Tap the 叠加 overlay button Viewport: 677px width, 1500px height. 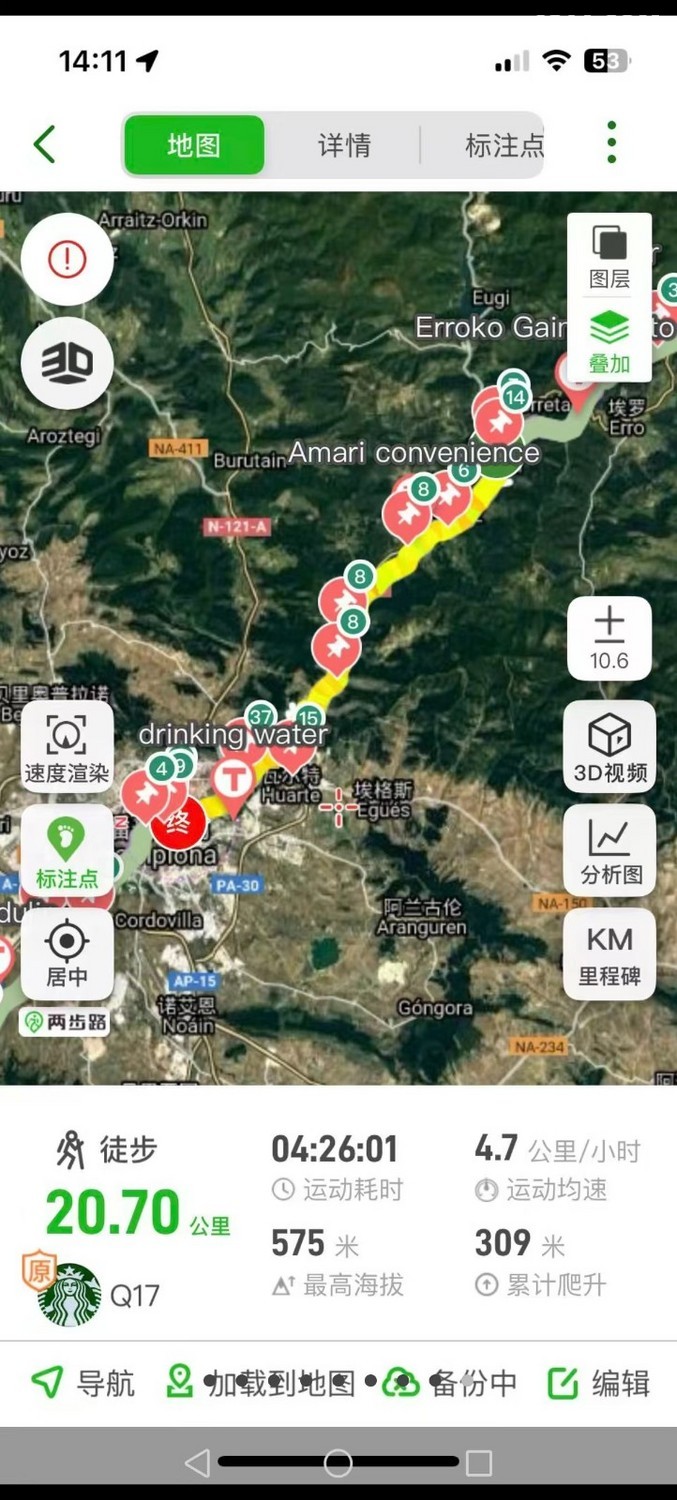(x=609, y=342)
